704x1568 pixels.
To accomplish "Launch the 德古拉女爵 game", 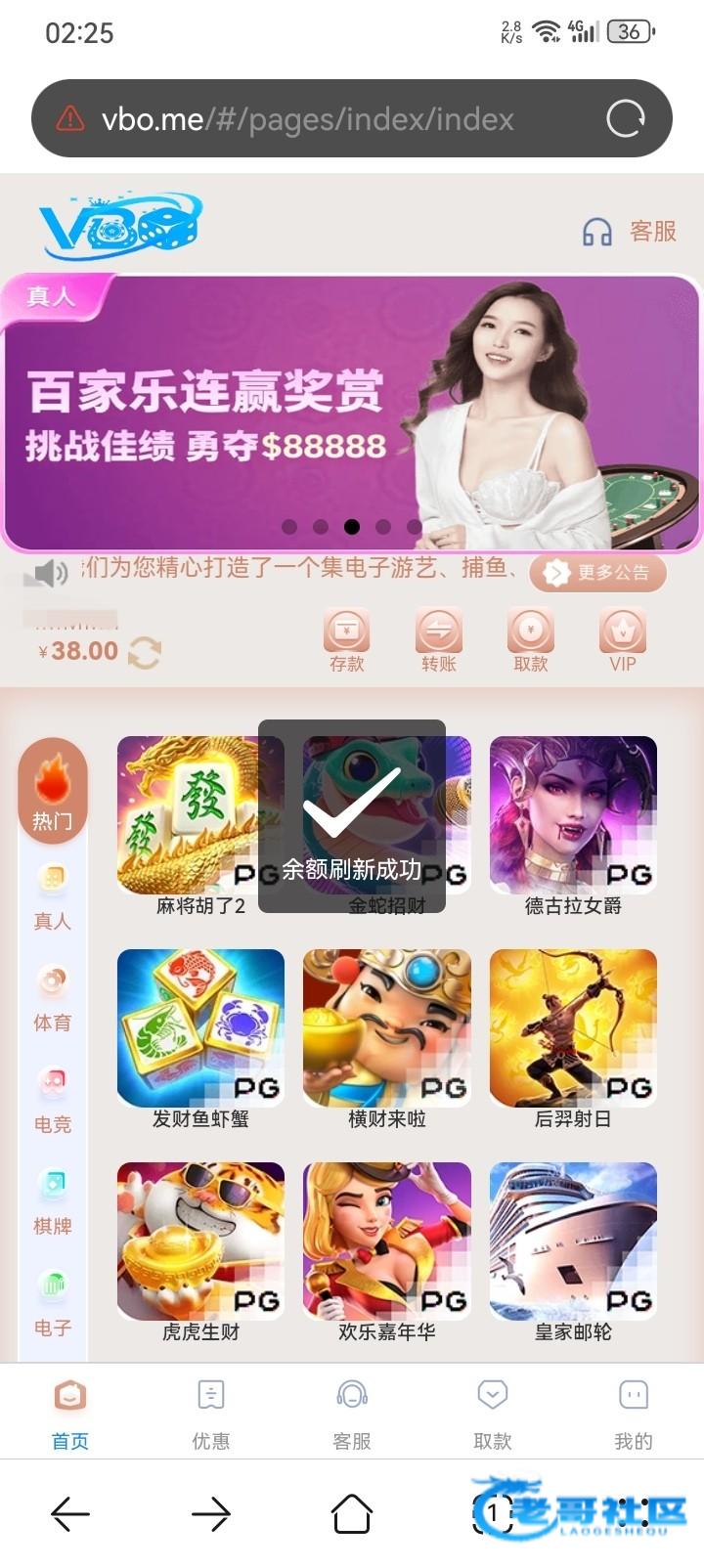I will pyautogui.click(x=573, y=826).
